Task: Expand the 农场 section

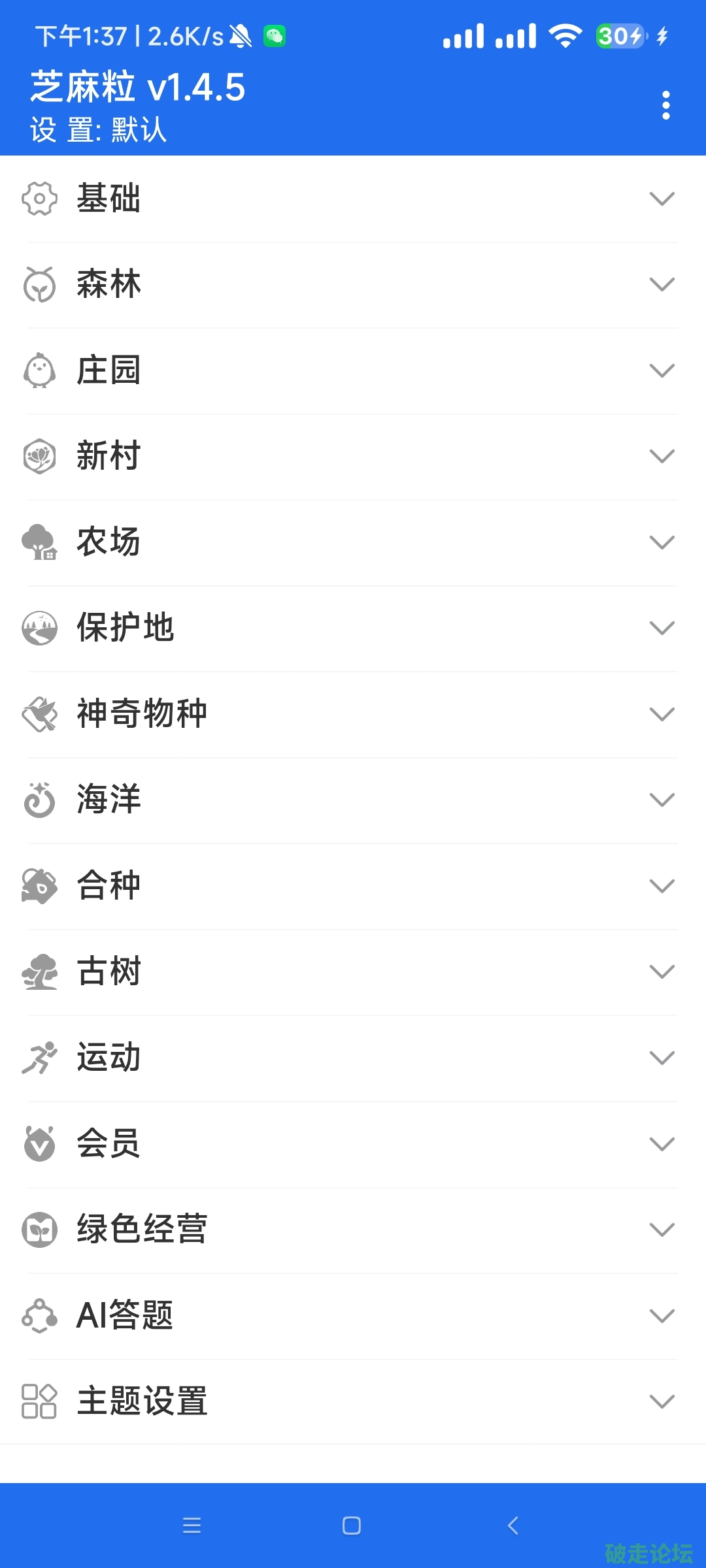Action: (x=353, y=542)
